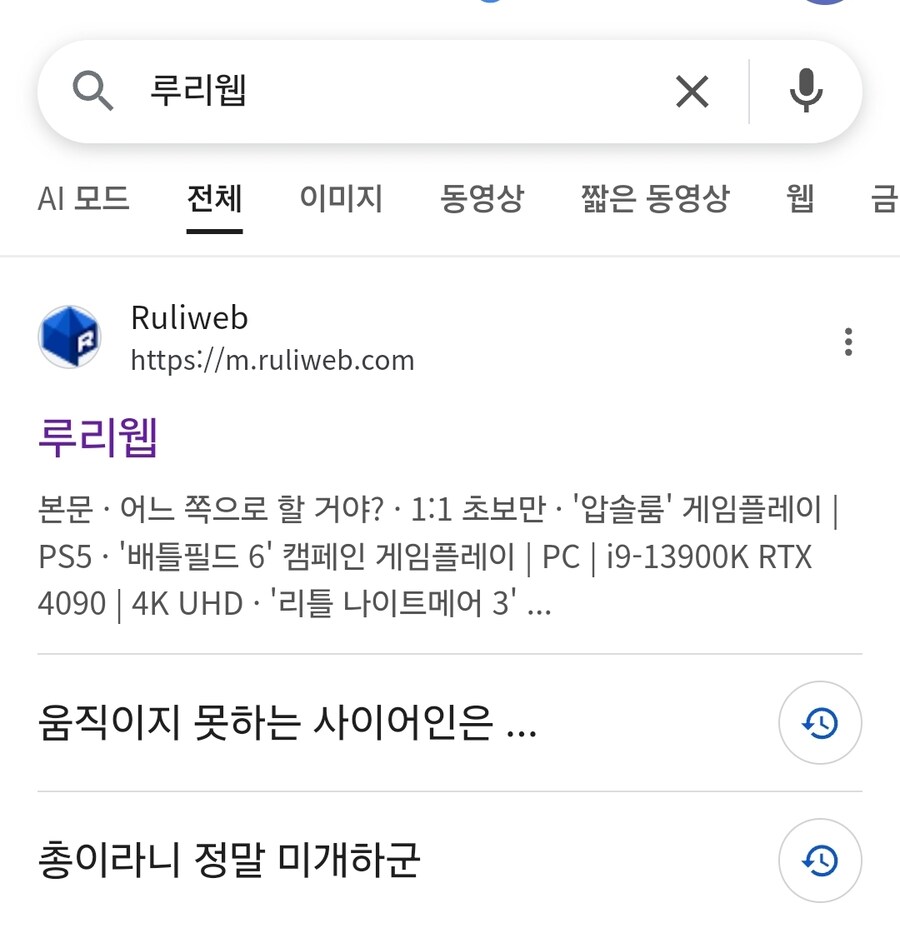Start voice search with the microphone
Screen dimensions: 900x928
pos(806,92)
